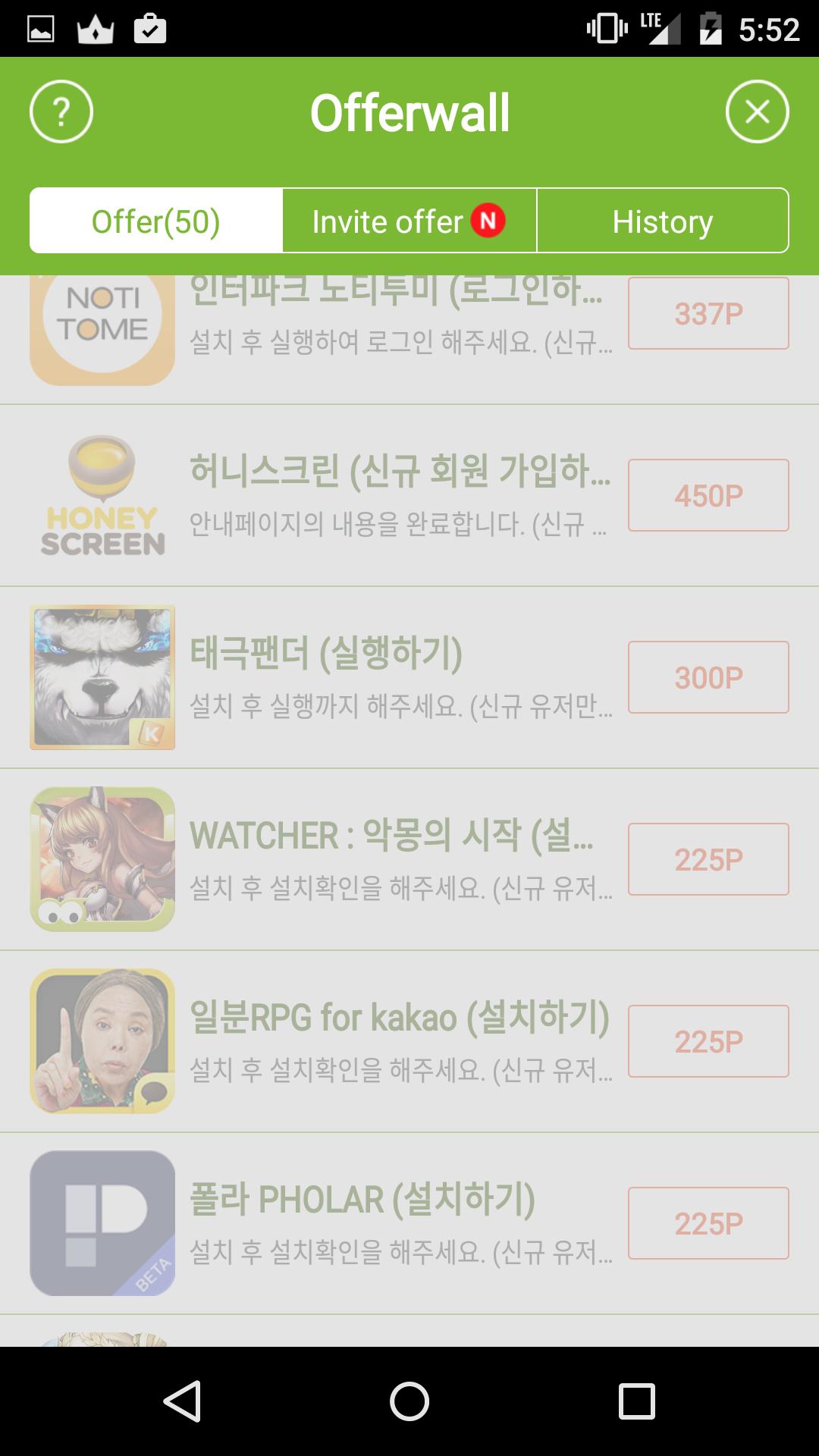Tap the 225P button for PHOLAR
Image resolution: width=819 pixels, height=1456 pixels.
coord(708,1223)
